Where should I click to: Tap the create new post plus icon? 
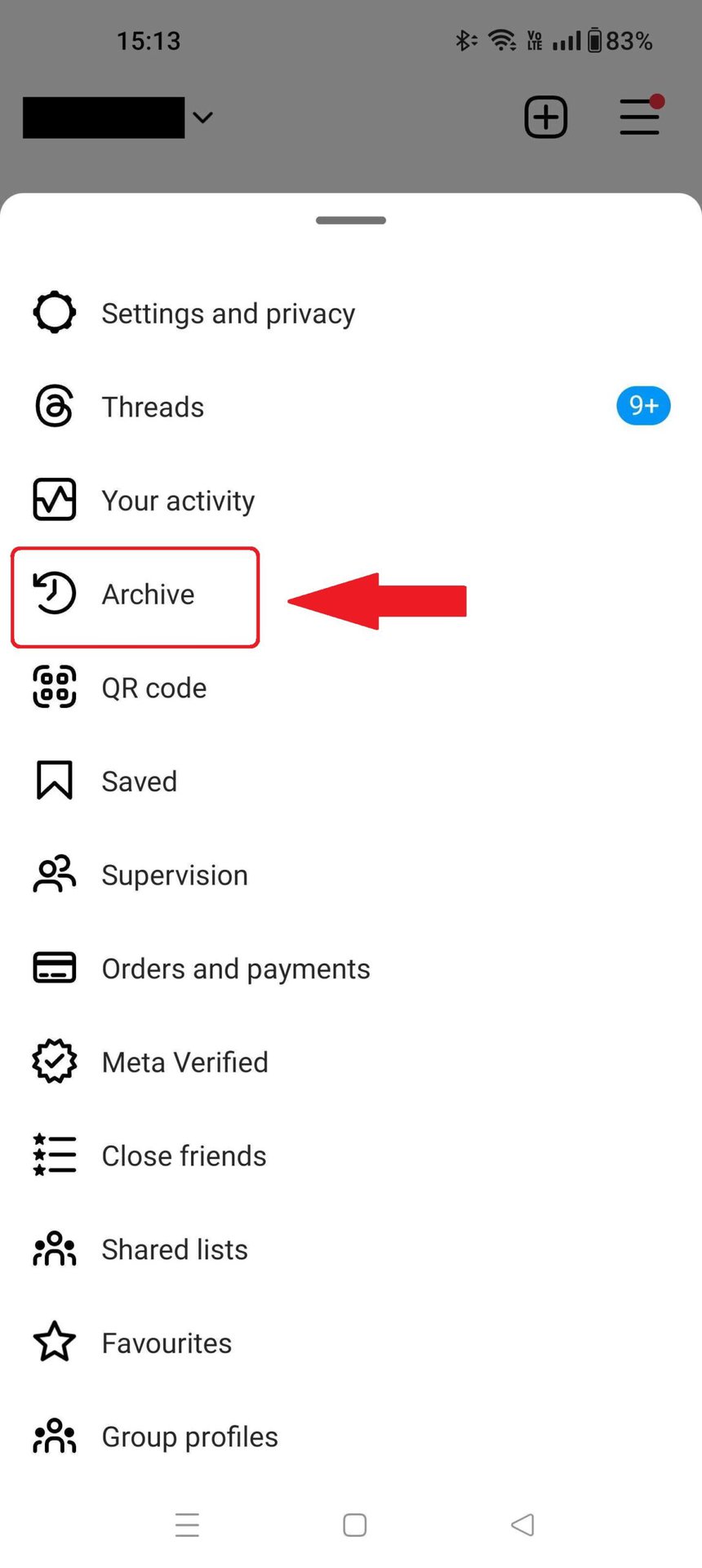(x=545, y=118)
